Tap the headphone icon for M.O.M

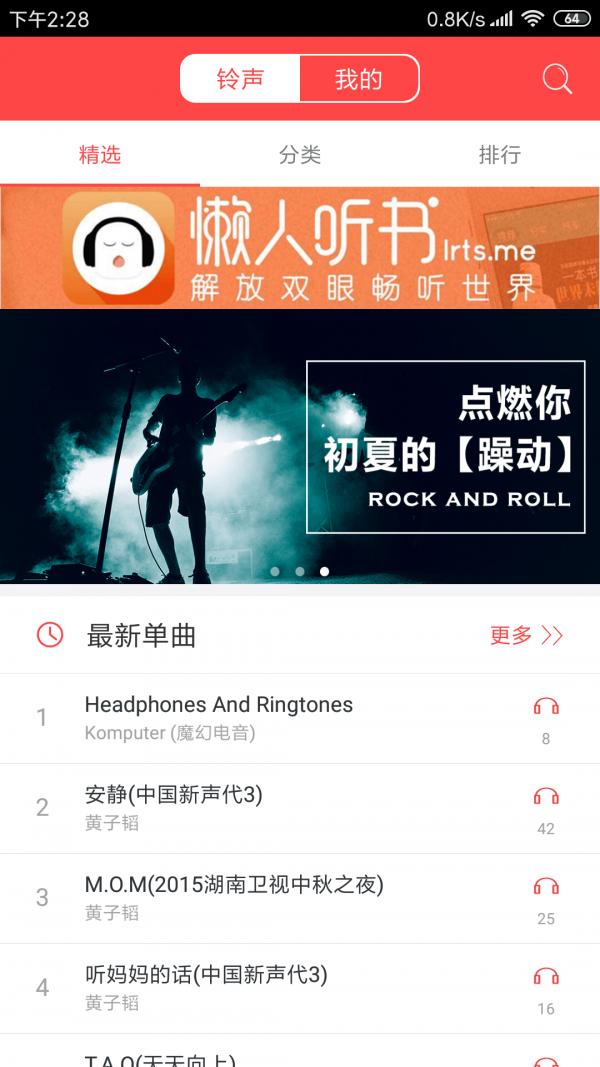tap(546, 887)
